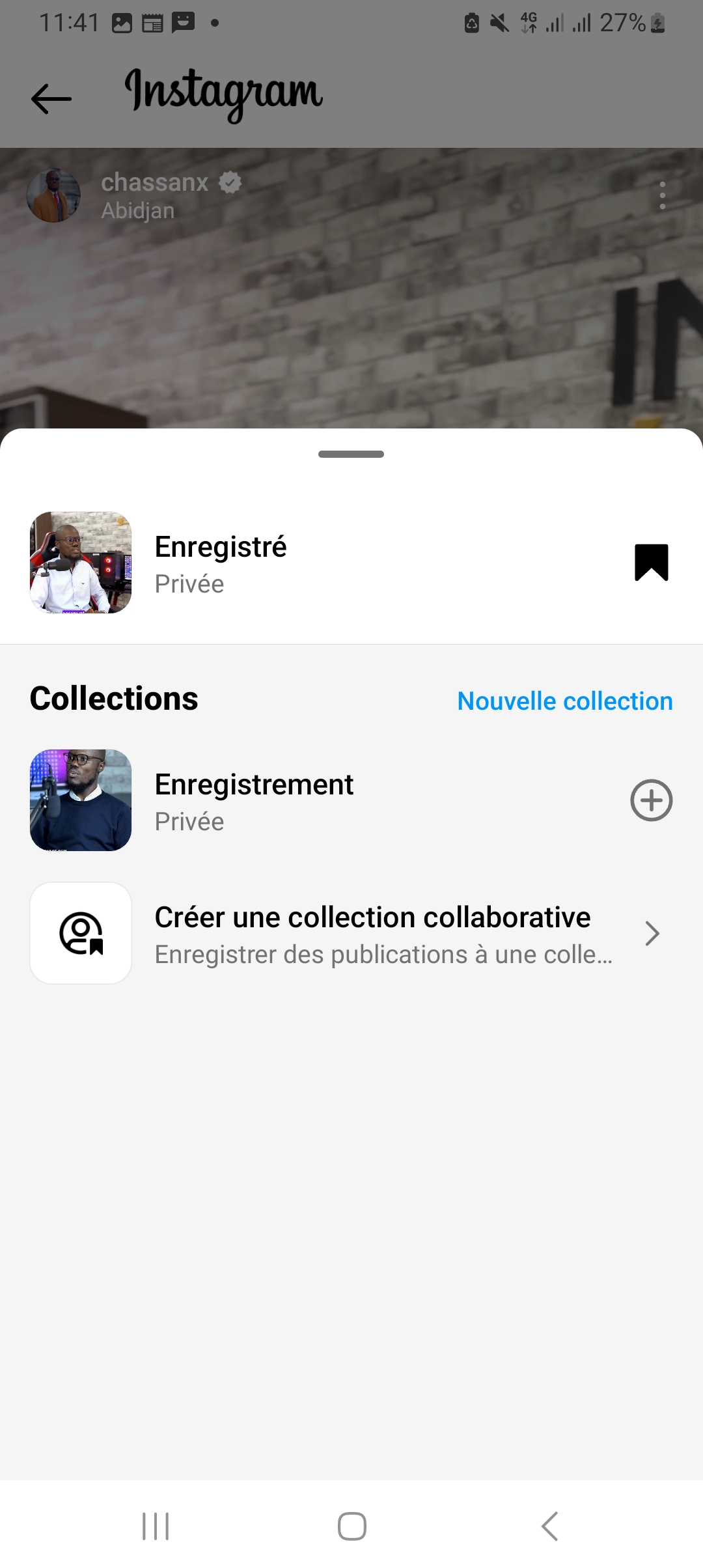Go to the phone's home screen
The width and height of the screenshot is (703, 1568).
pos(351,1526)
